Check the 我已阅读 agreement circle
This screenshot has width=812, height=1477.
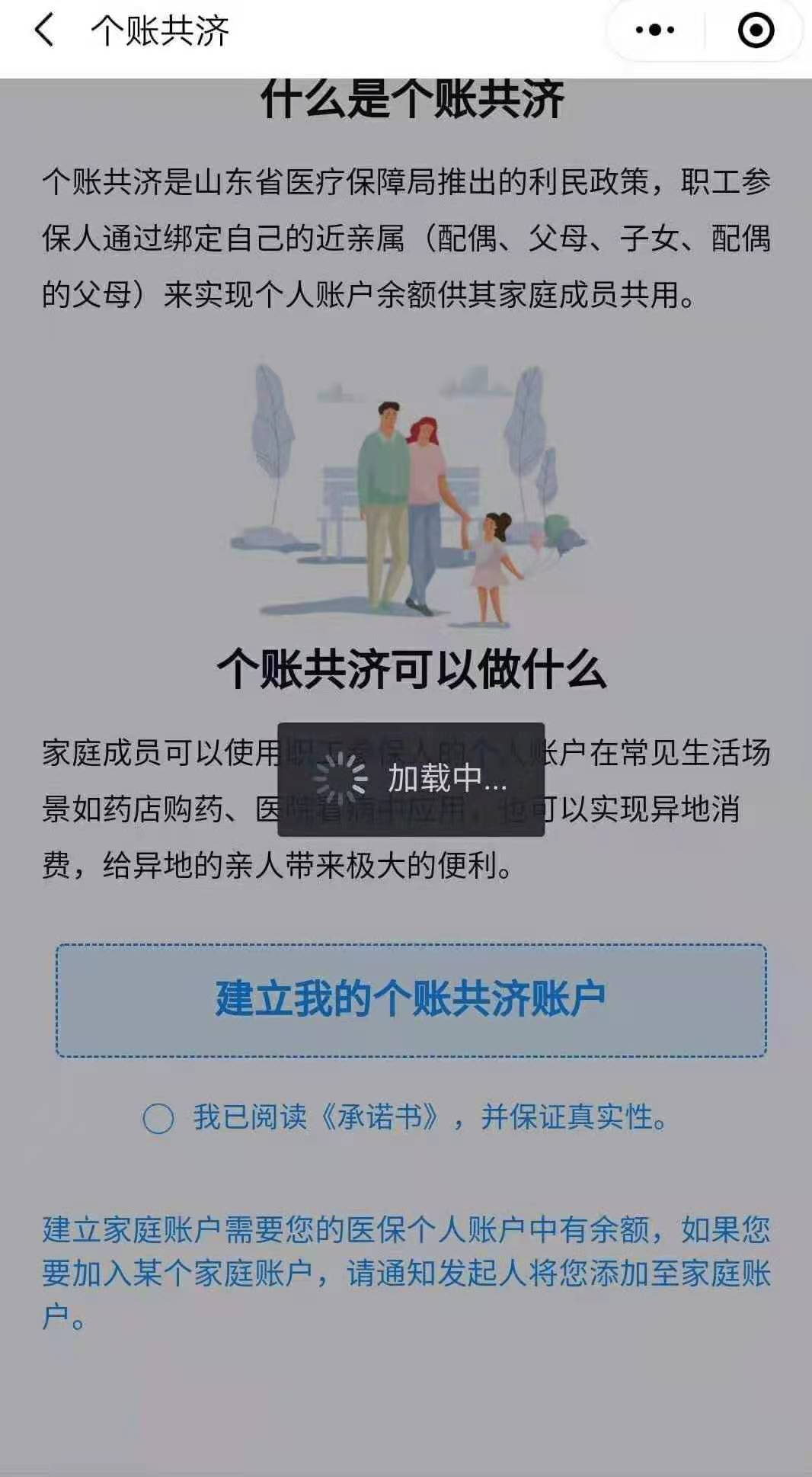158,1118
